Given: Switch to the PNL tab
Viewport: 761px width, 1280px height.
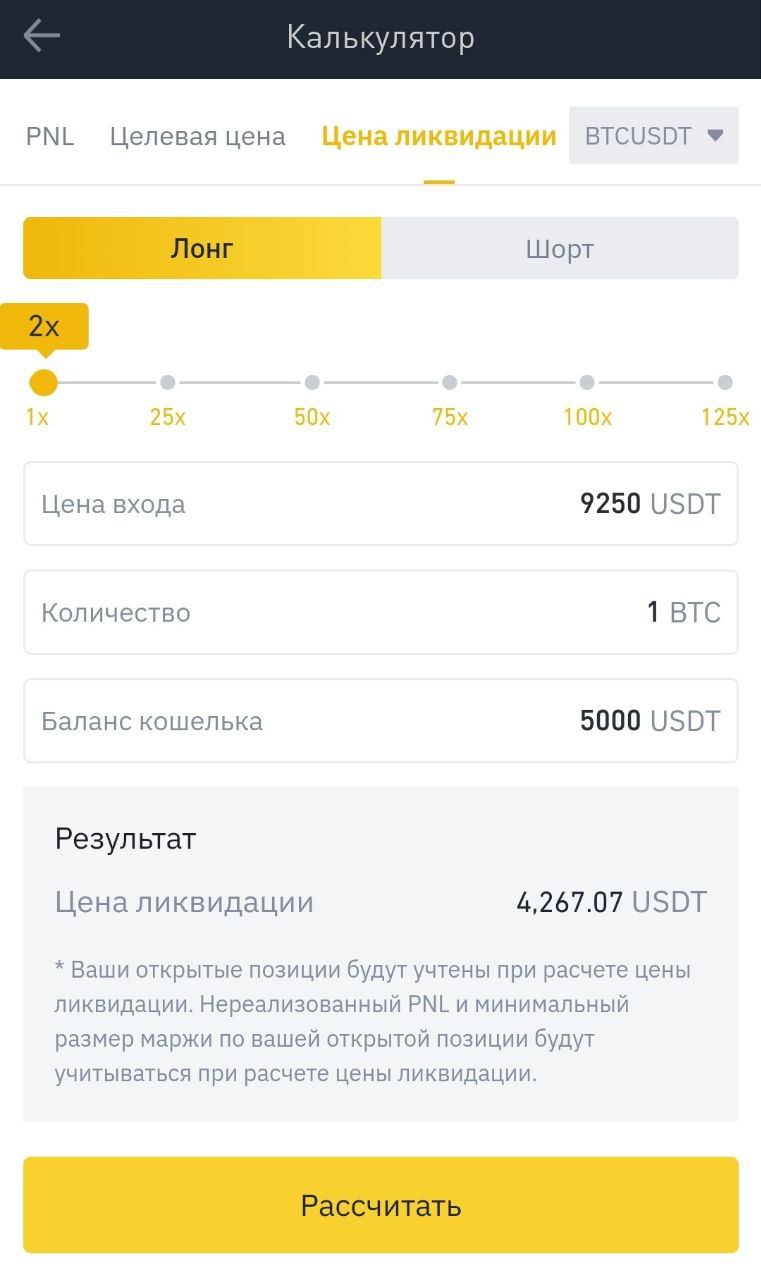Looking at the screenshot, I should (x=50, y=136).
